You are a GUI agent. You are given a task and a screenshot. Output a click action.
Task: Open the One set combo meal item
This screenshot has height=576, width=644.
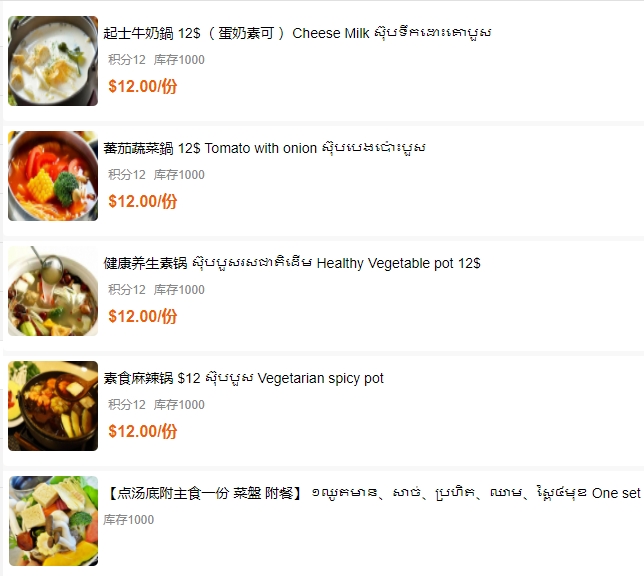pos(372,493)
